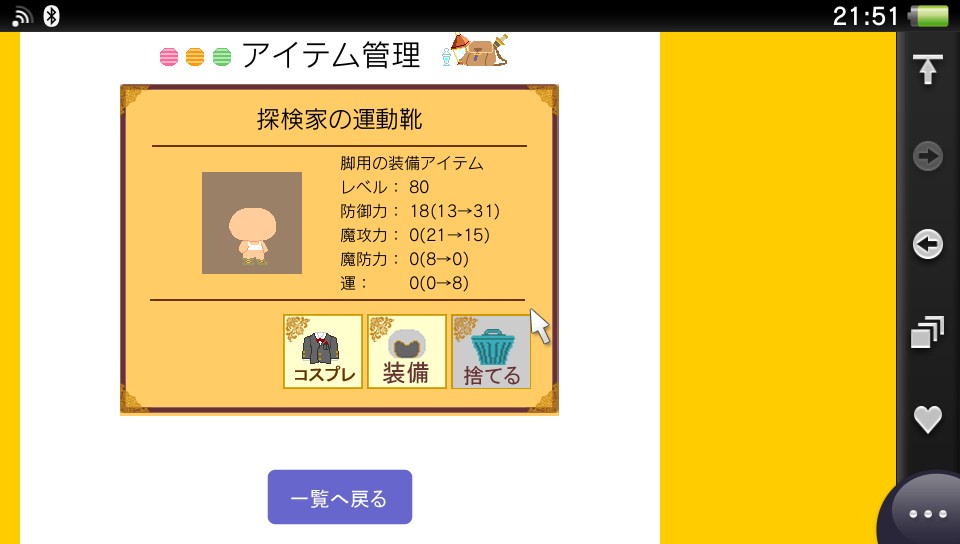Image resolution: width=960 pixels, height=544 pixels.
Task: Open the browser options menu
Action: pos(926,512)
